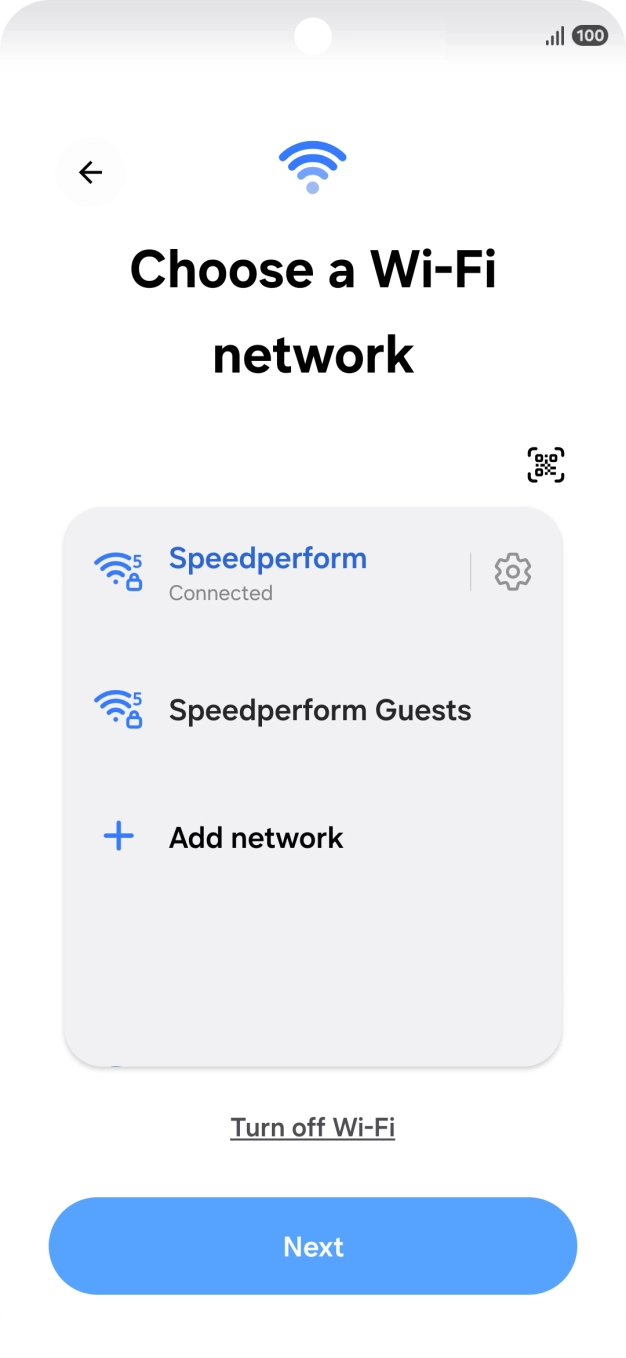Image resolution: width=626 pixels, height=1358 pixels.
Task: Open the QR code scanner
Action: coord(545,465)
